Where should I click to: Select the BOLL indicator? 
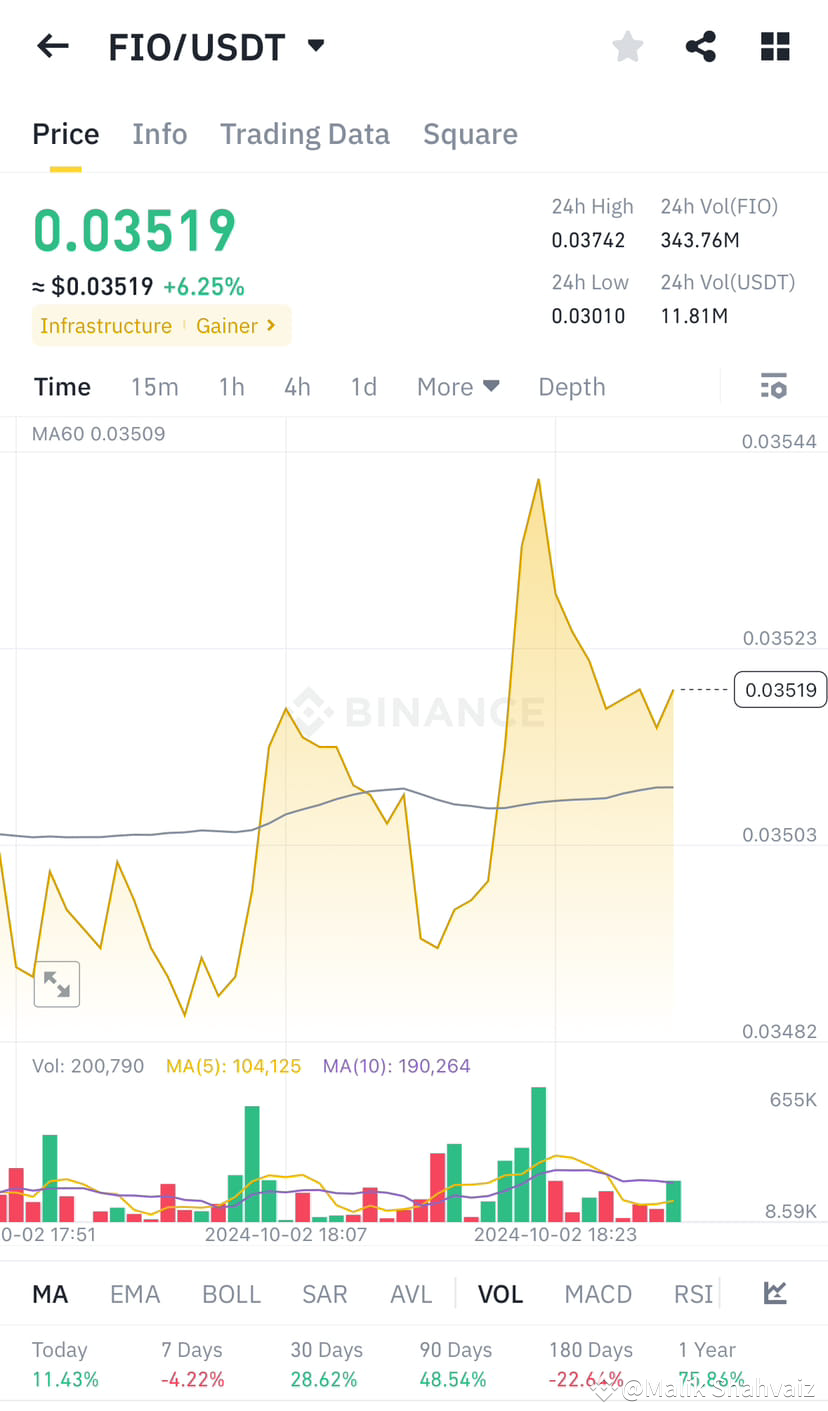pyautogui.click(x=231, y=1293)
